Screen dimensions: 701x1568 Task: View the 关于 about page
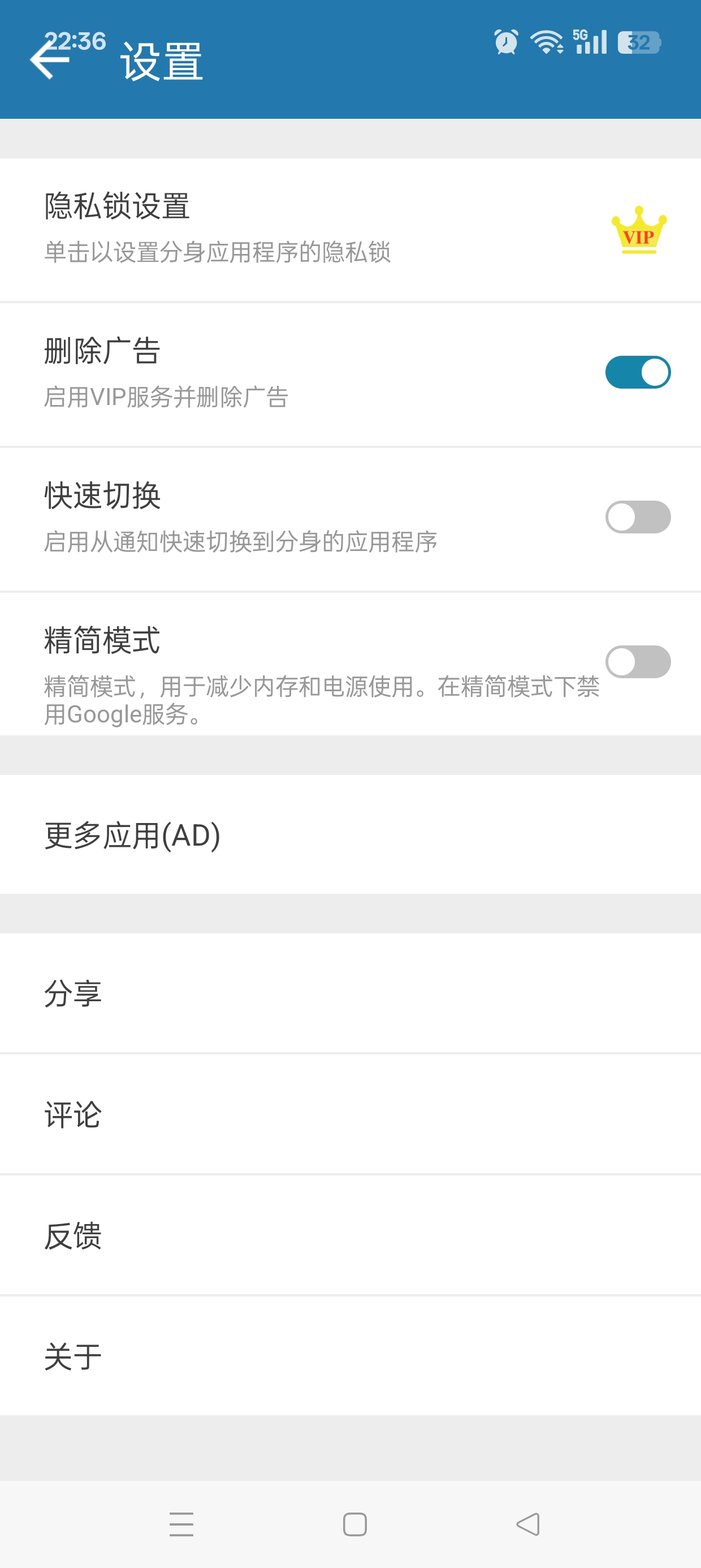click(x=350, y=1356)
